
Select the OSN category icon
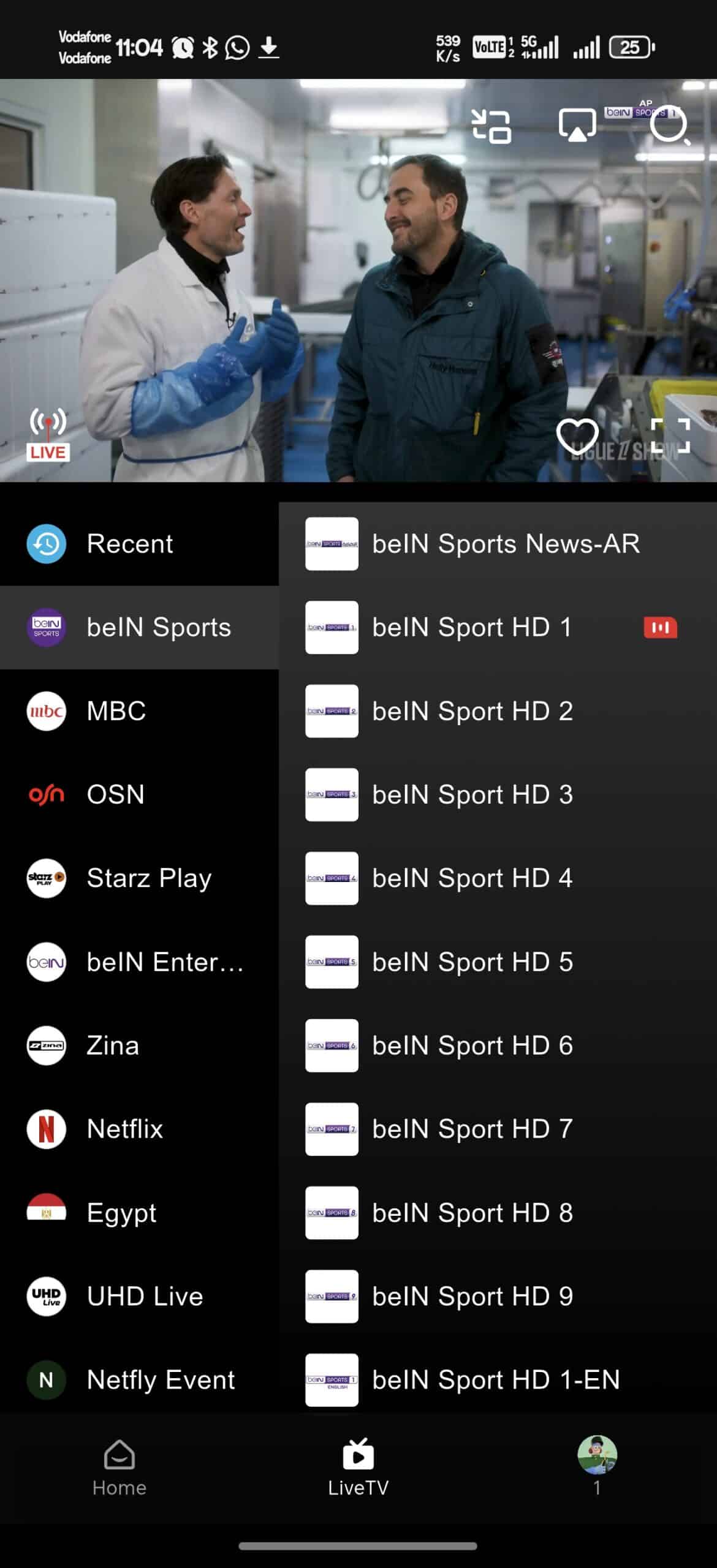coord(45,794)
